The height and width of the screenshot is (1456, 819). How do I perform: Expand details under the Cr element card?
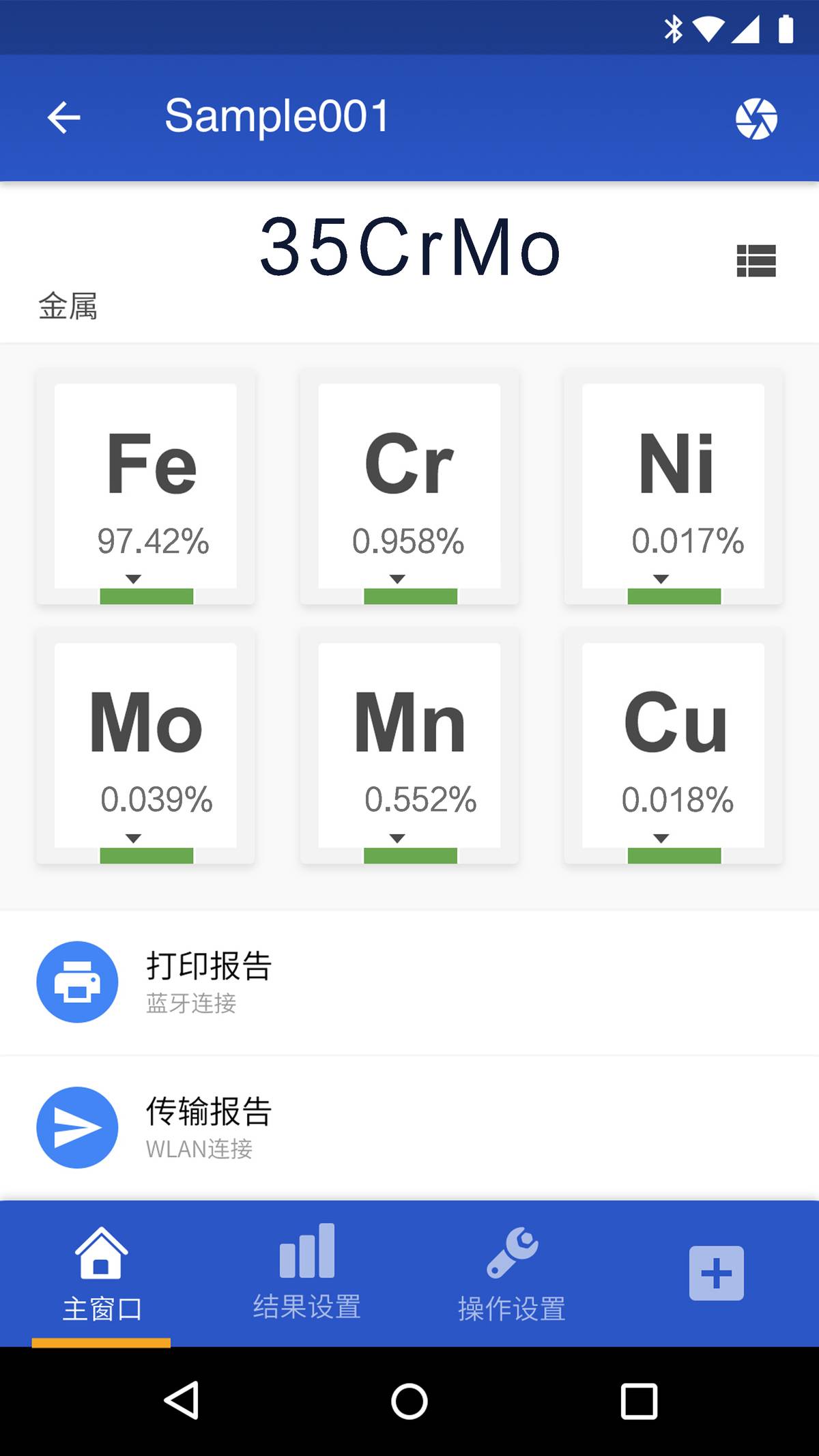click(398, 578)
